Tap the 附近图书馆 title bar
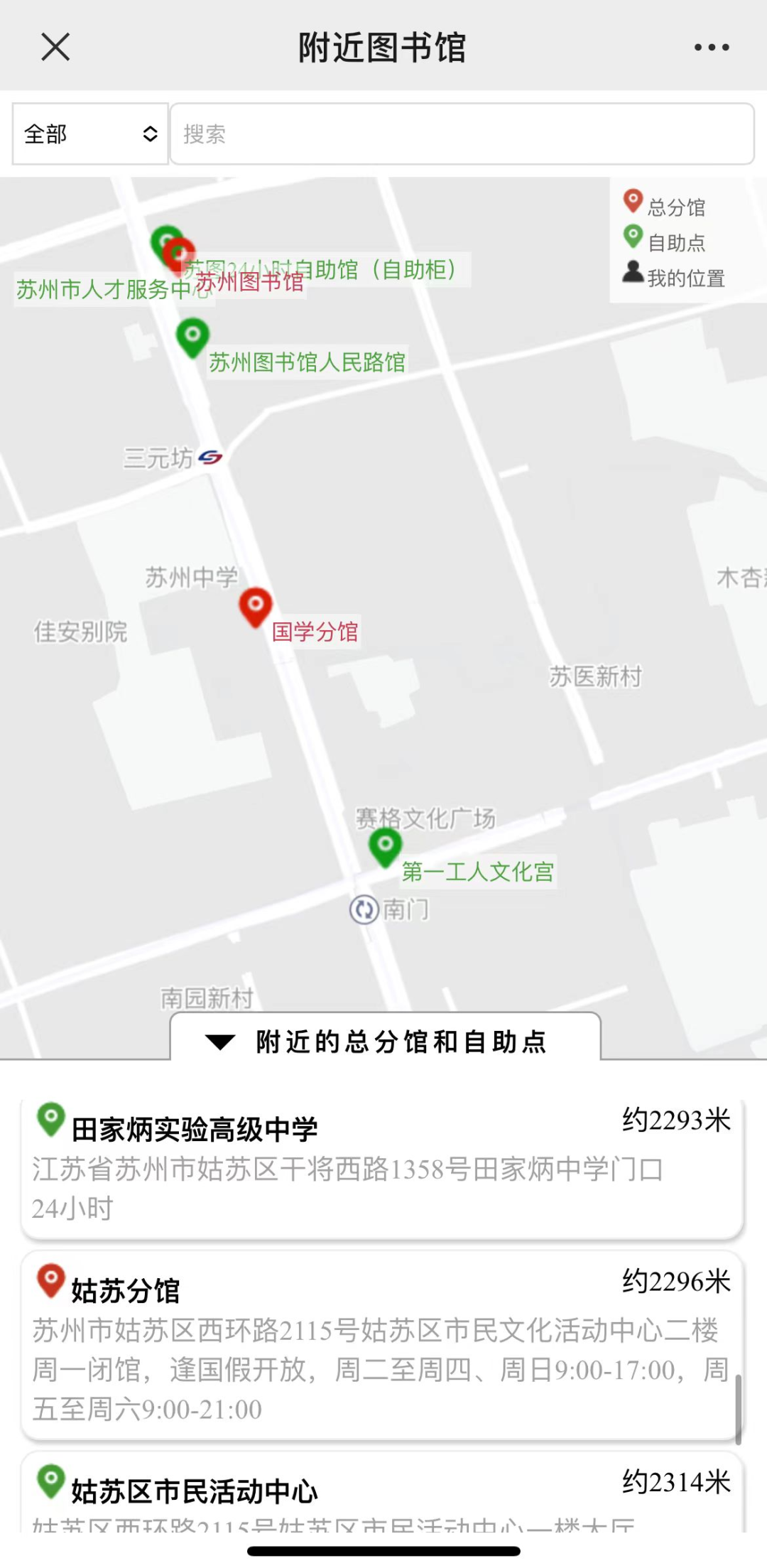 [383, 46]
